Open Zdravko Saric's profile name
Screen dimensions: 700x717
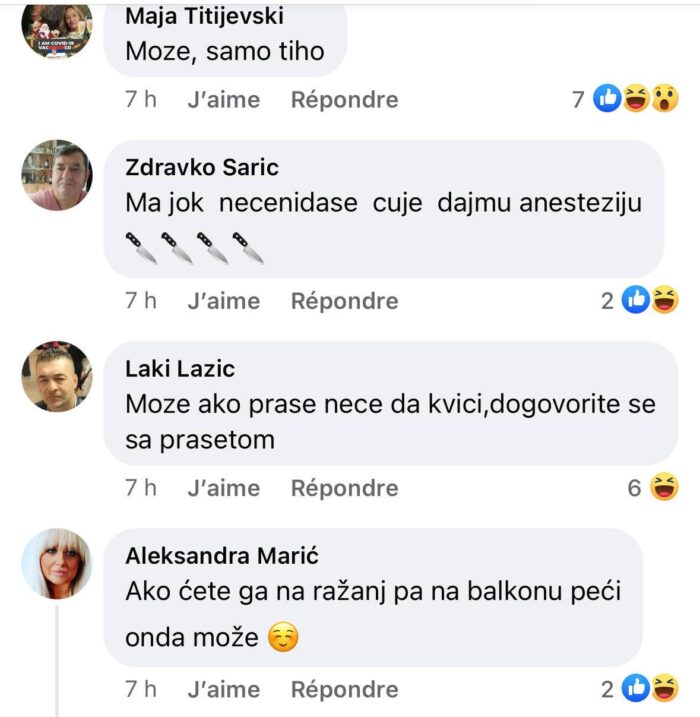[x=202, y=167]
